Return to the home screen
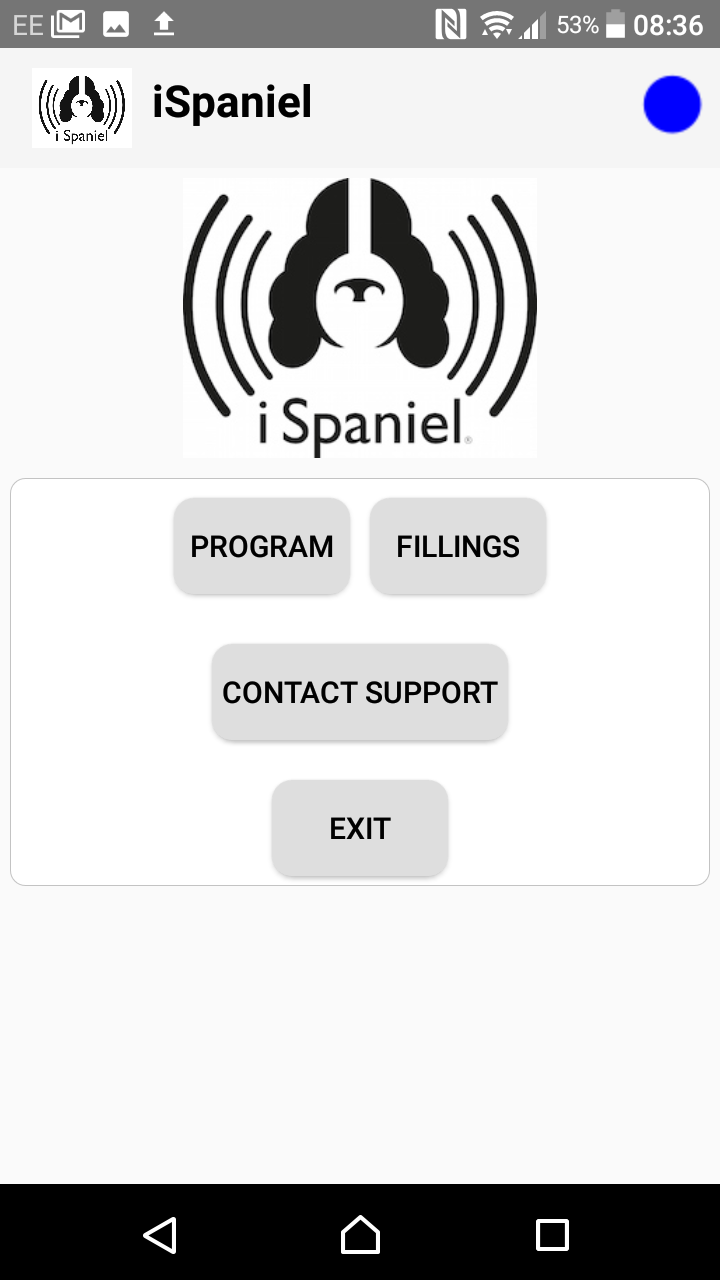This screenshot has height=1280, width=720. (360, 1235)
